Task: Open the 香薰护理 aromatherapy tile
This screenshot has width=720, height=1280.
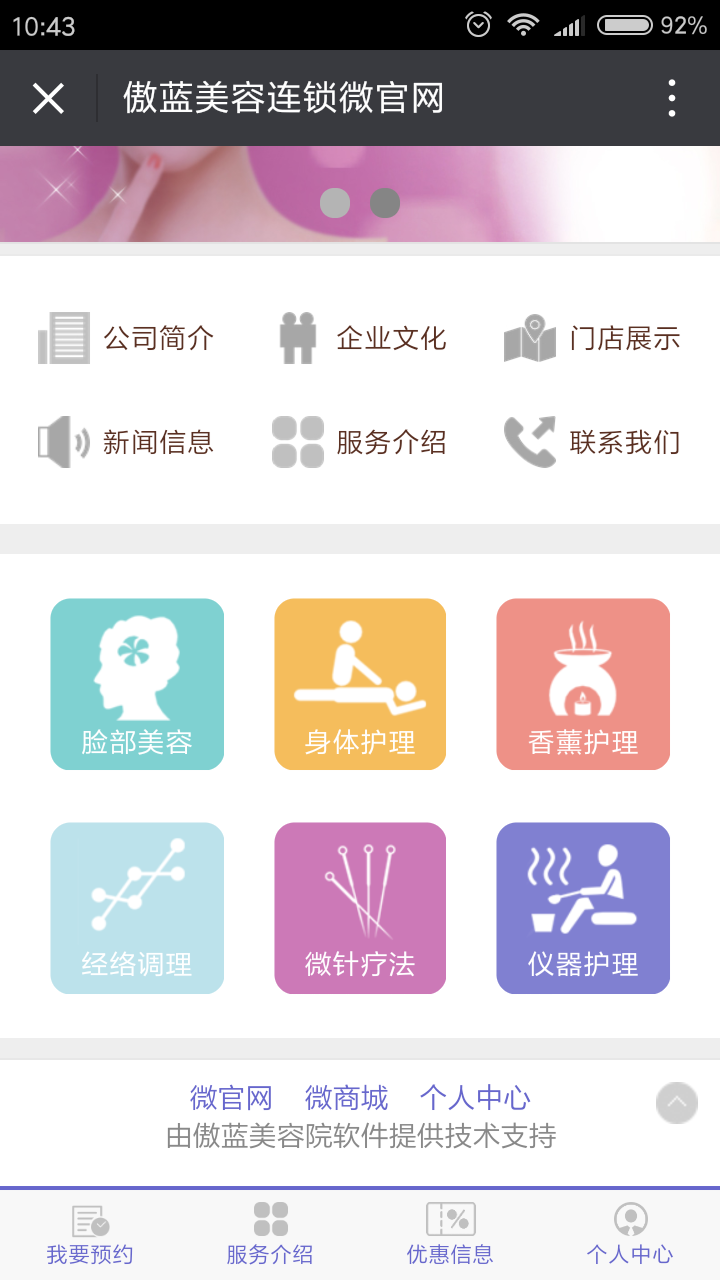Action: (x=583, y=684)
